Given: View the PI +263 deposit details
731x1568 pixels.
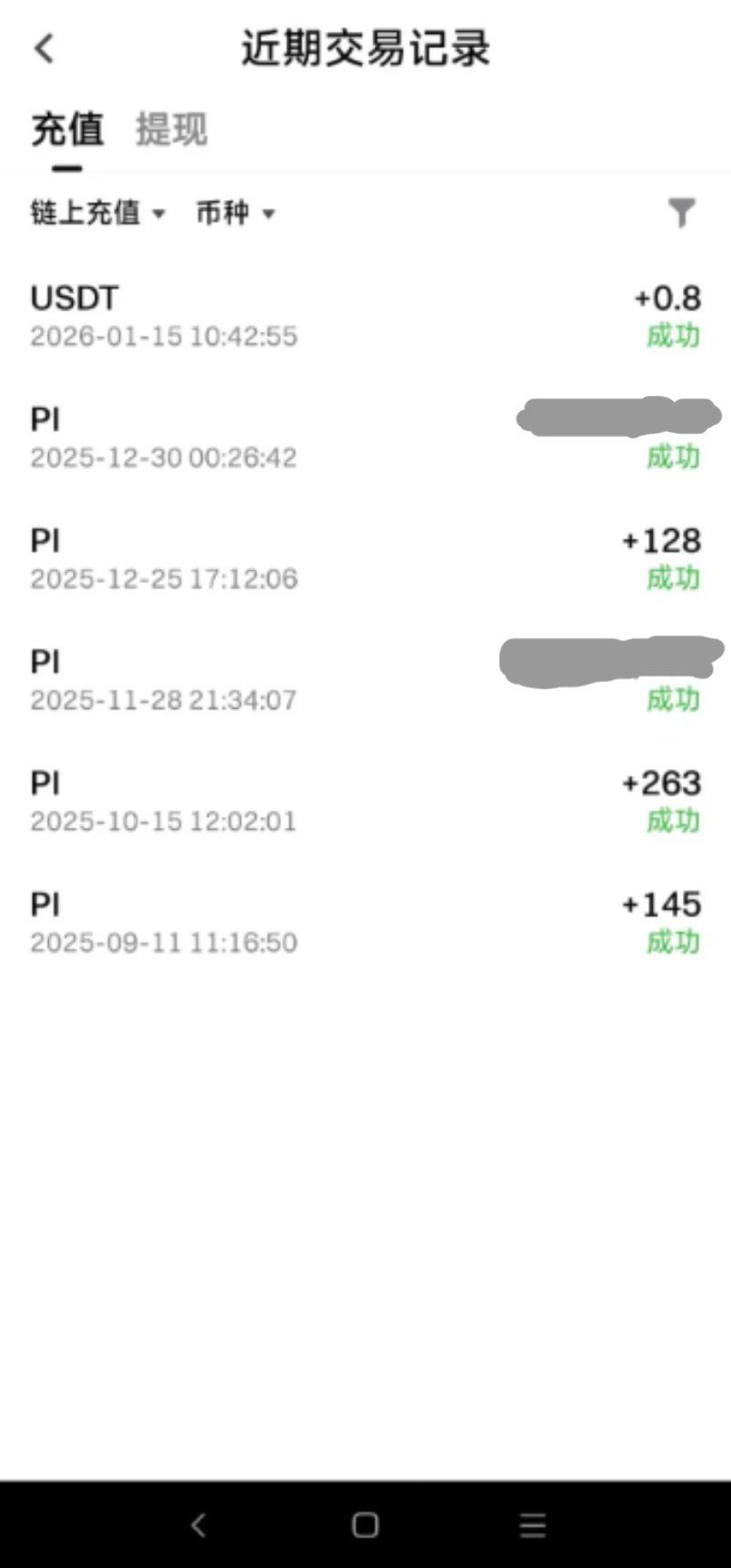Looking at the screenshot, I should point(364,801).
